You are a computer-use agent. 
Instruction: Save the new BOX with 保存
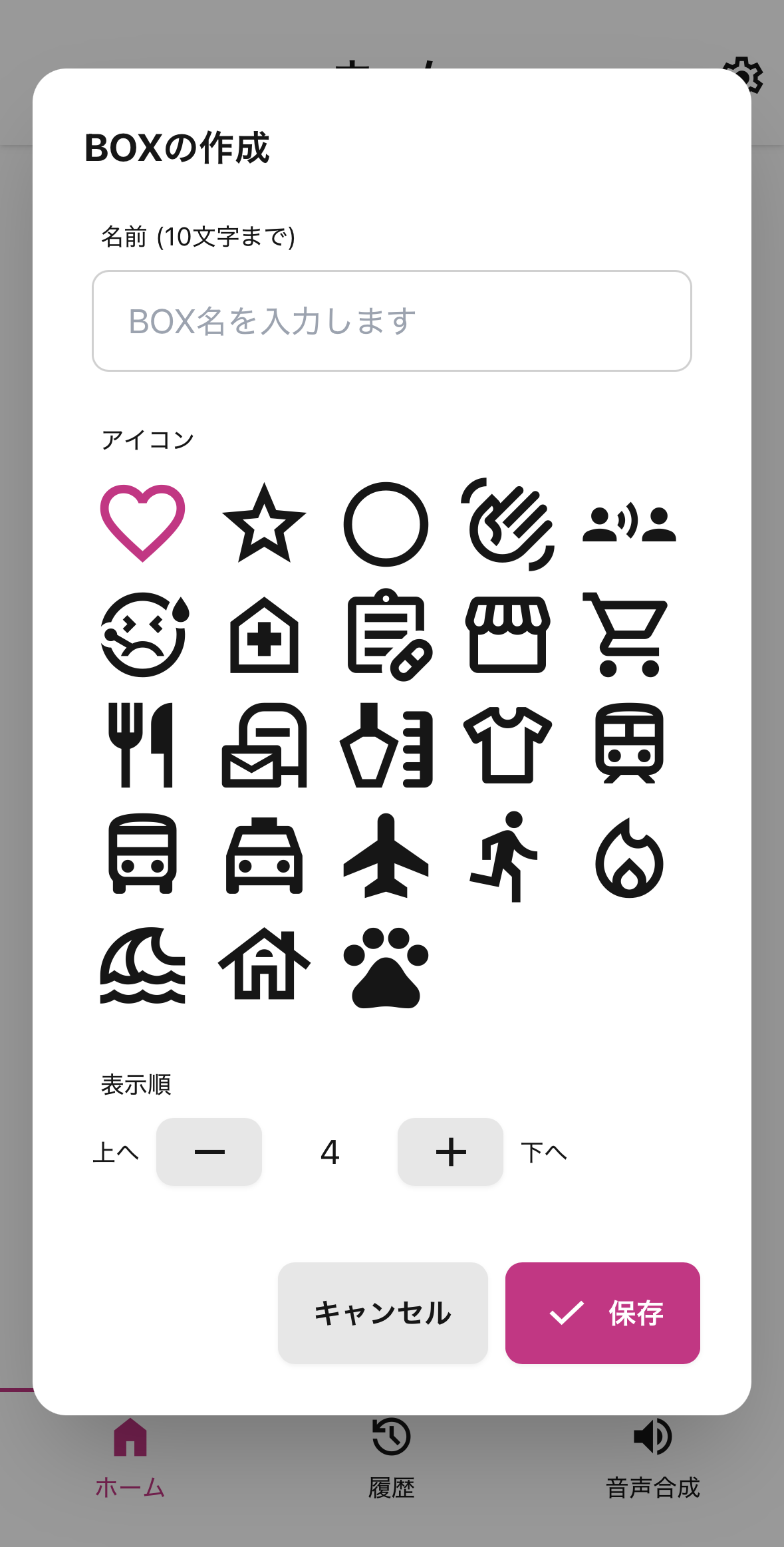point(602,1313)
